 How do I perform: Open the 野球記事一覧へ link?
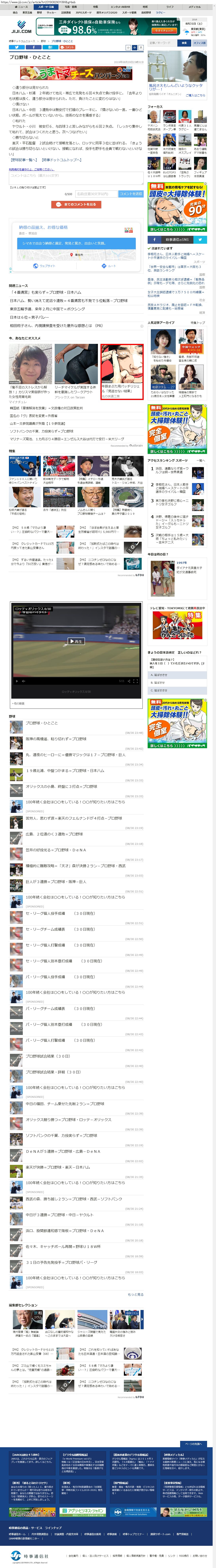pyautogui.click(x=23, y=159)
